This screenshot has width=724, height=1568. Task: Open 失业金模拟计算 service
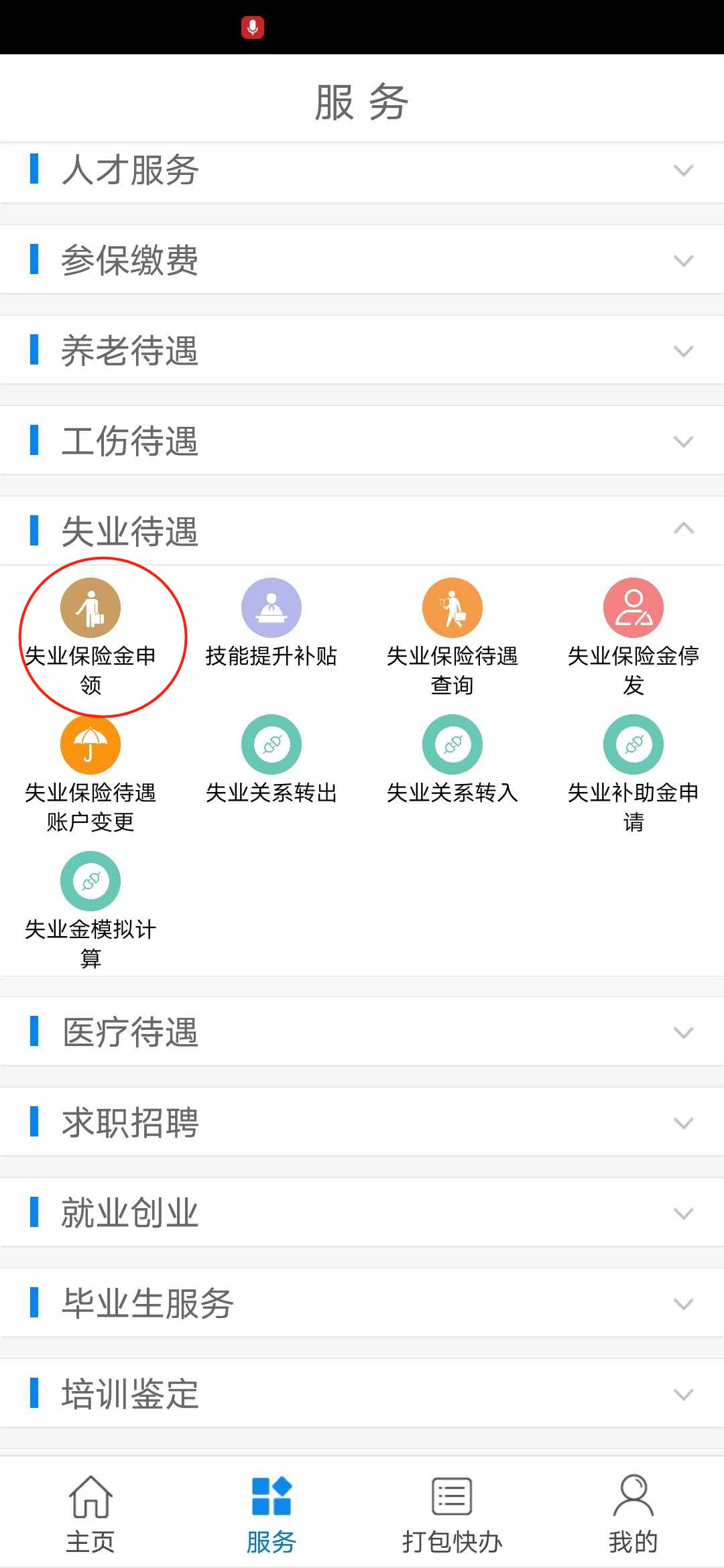[90, 910]
